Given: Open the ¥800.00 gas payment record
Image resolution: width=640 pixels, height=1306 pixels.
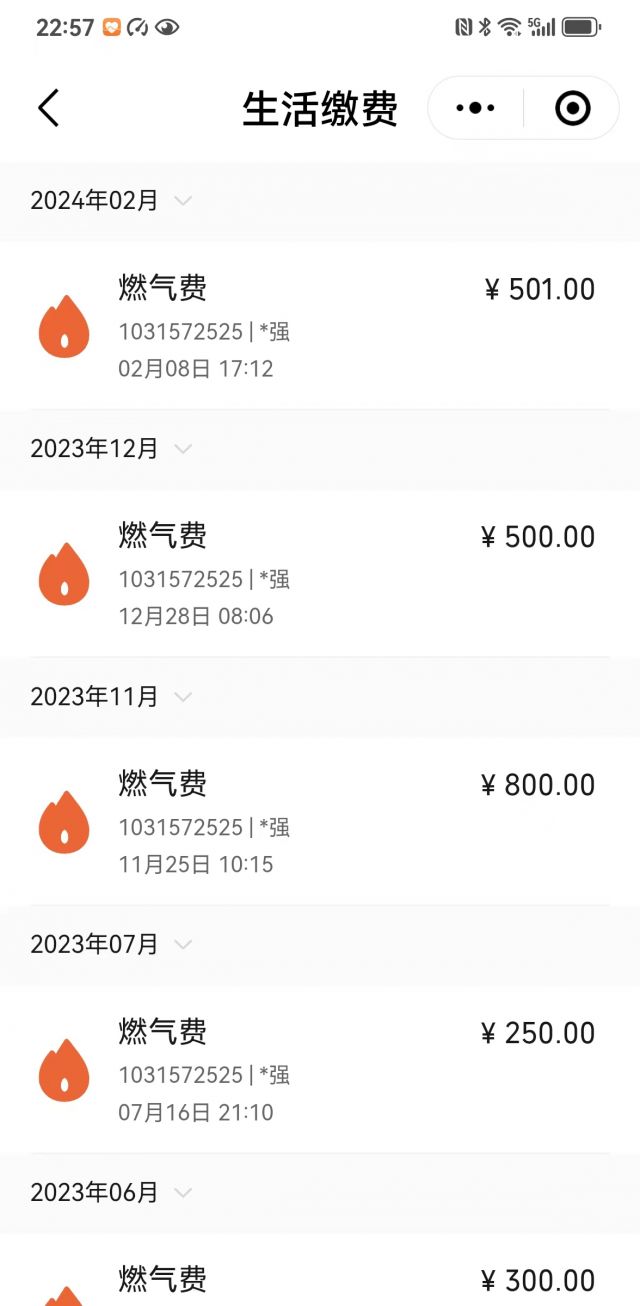Looking at the screenshot, I should [x=320, y=822].
